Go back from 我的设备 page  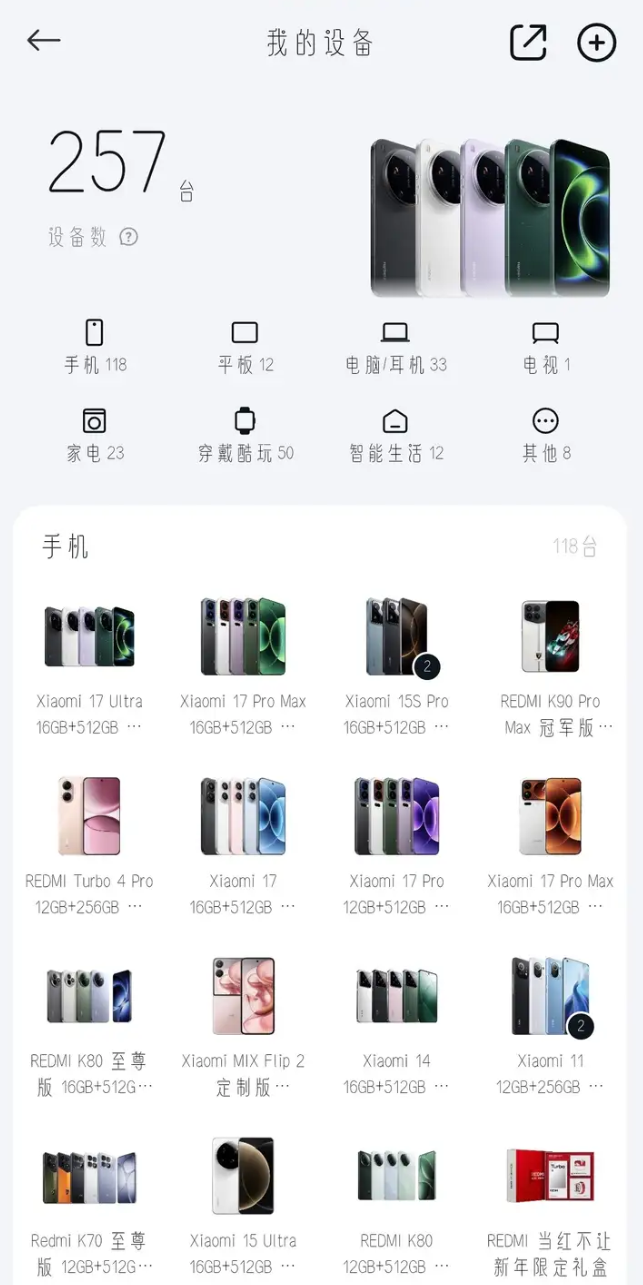point(44,41)
